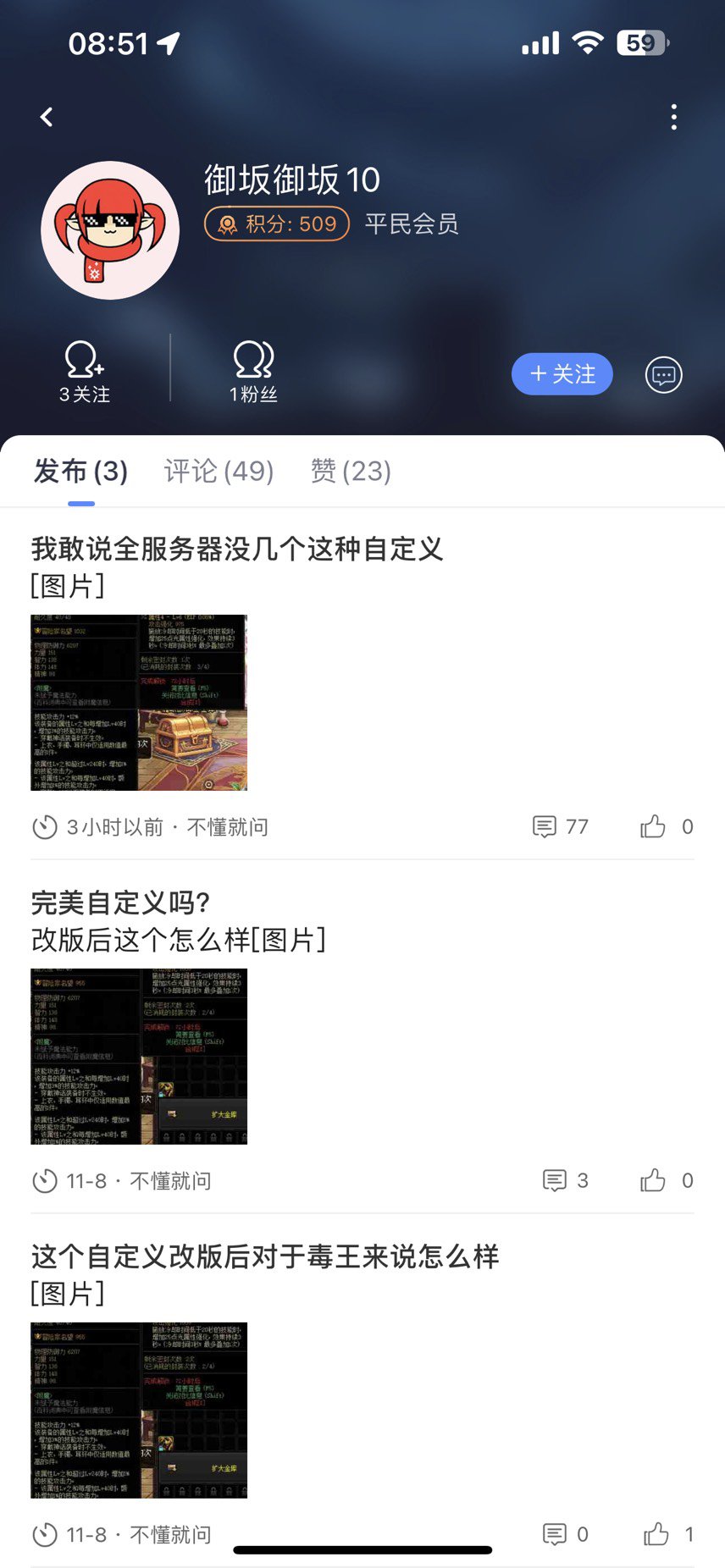View the 77 comments on first post
Viewport: 725px width, 1568px height.
click(x=560, y=826)
